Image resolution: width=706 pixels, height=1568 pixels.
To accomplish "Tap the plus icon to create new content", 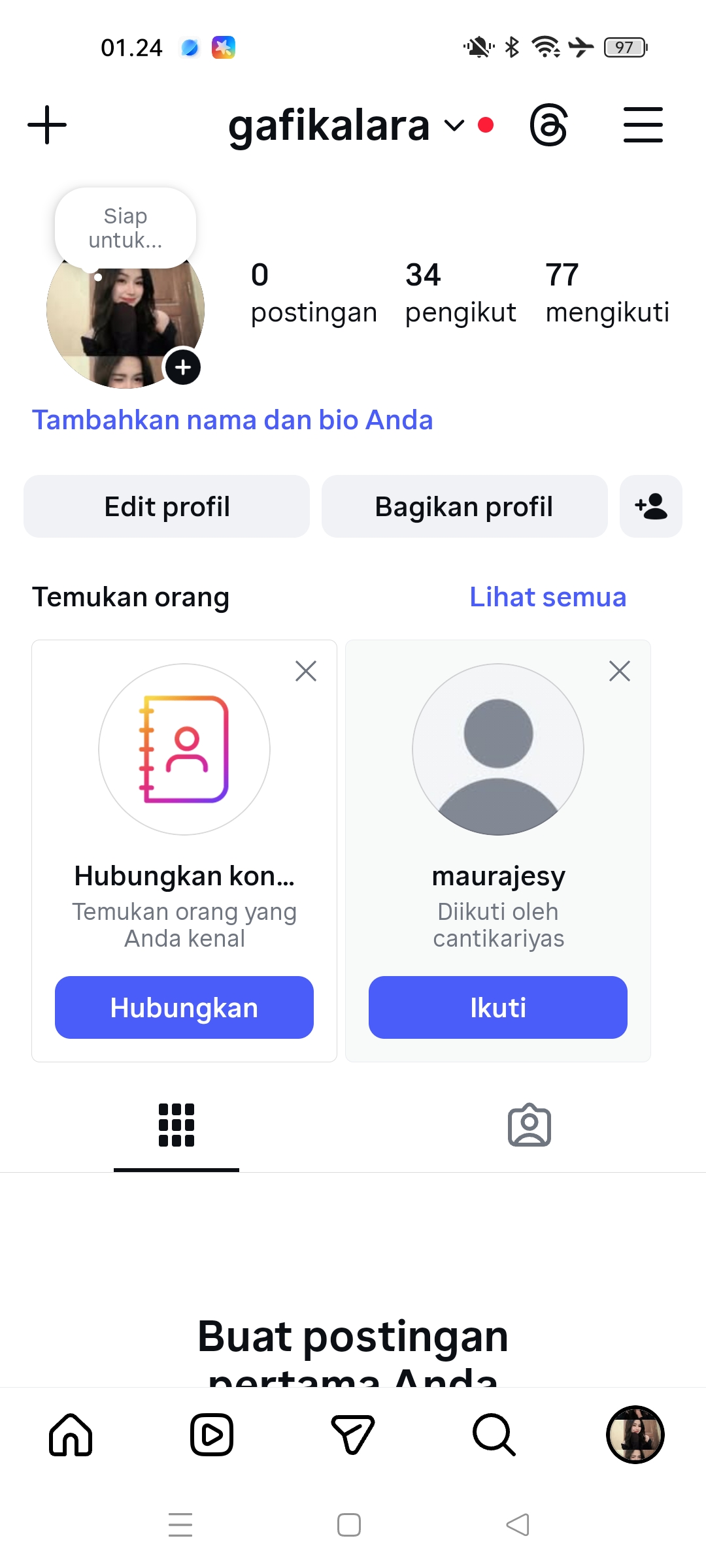I will (x=47, y=125).
